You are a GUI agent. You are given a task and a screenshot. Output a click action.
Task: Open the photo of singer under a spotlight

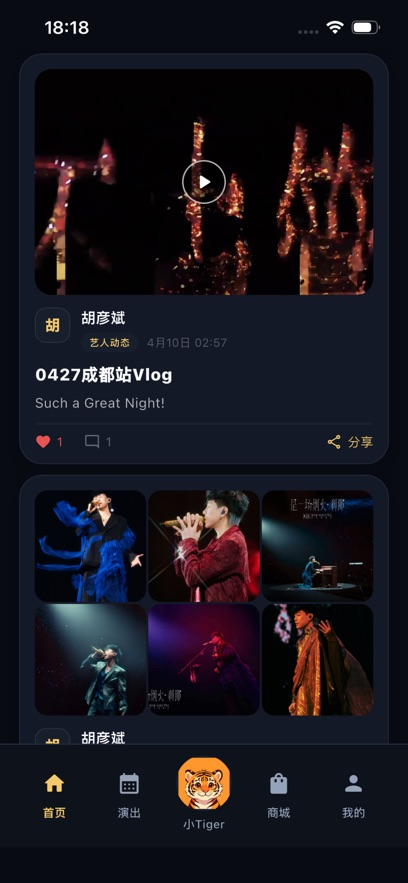point(91,659)
